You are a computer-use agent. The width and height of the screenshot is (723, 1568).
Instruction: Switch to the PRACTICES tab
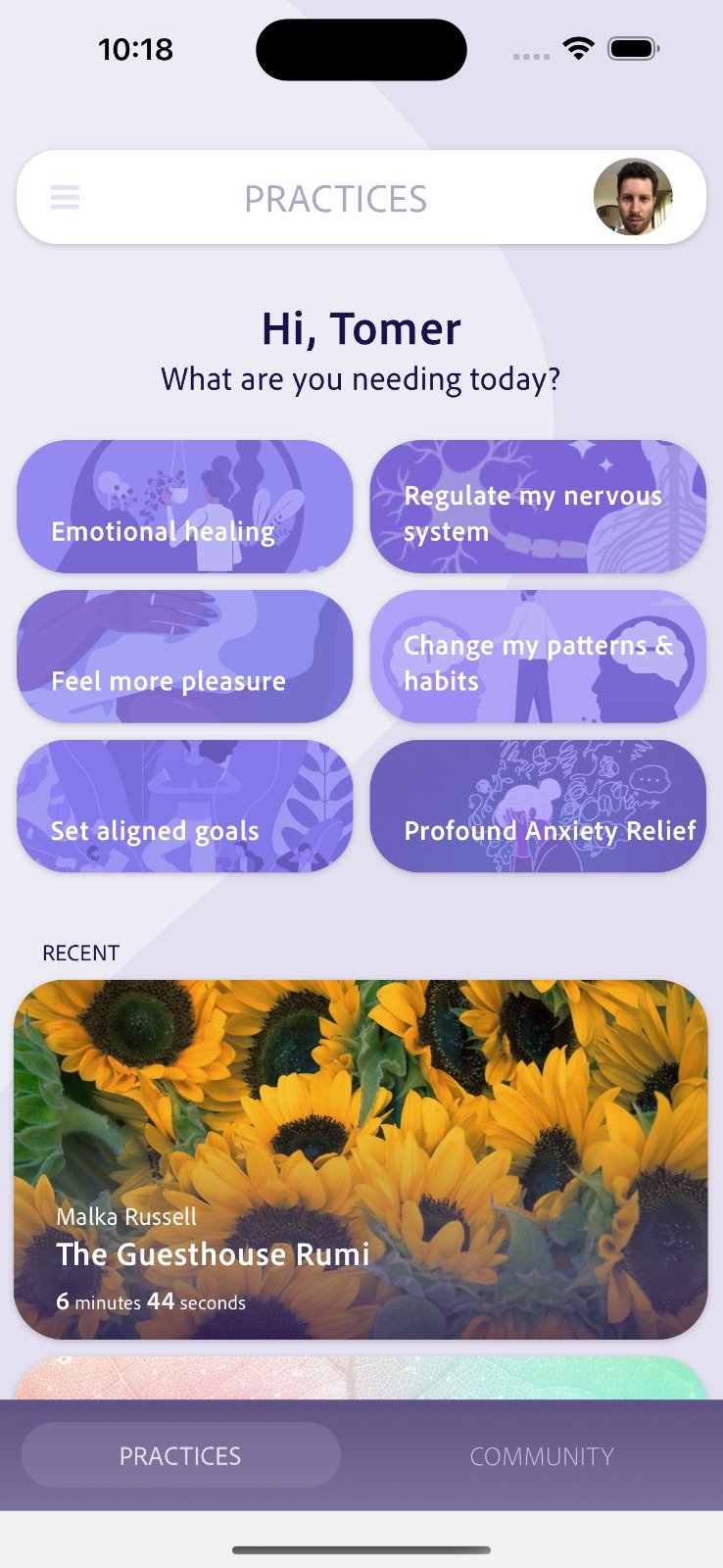pos(180,1455)
